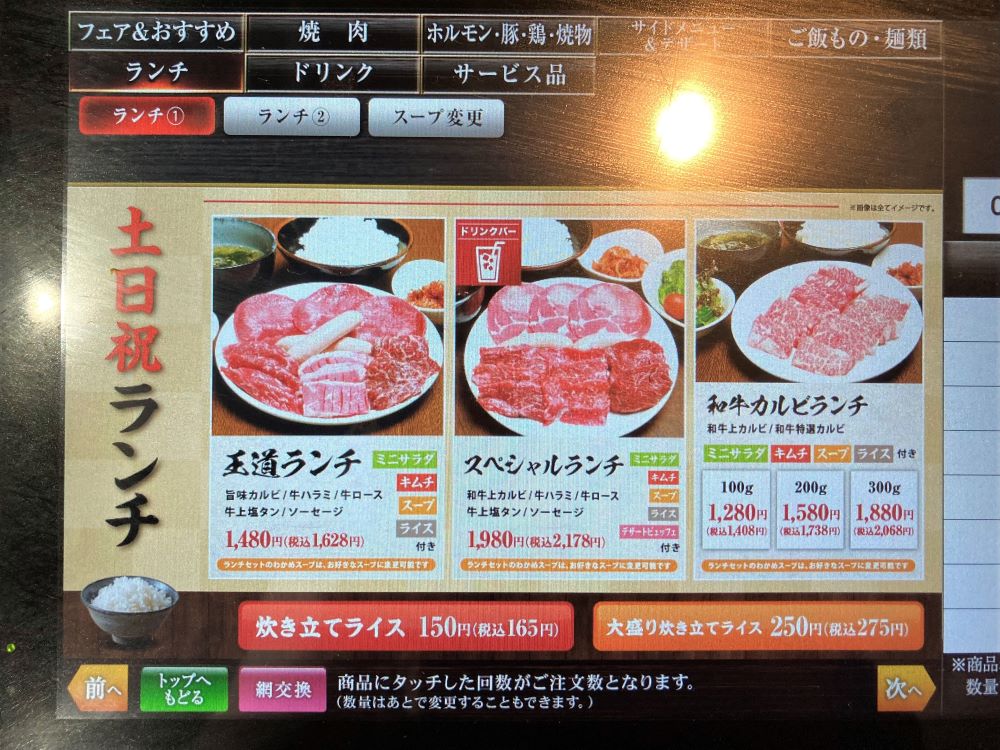1000x750 pixels.
Task: Request a grill net change with 網交換
Action: (x=282, y=689)
